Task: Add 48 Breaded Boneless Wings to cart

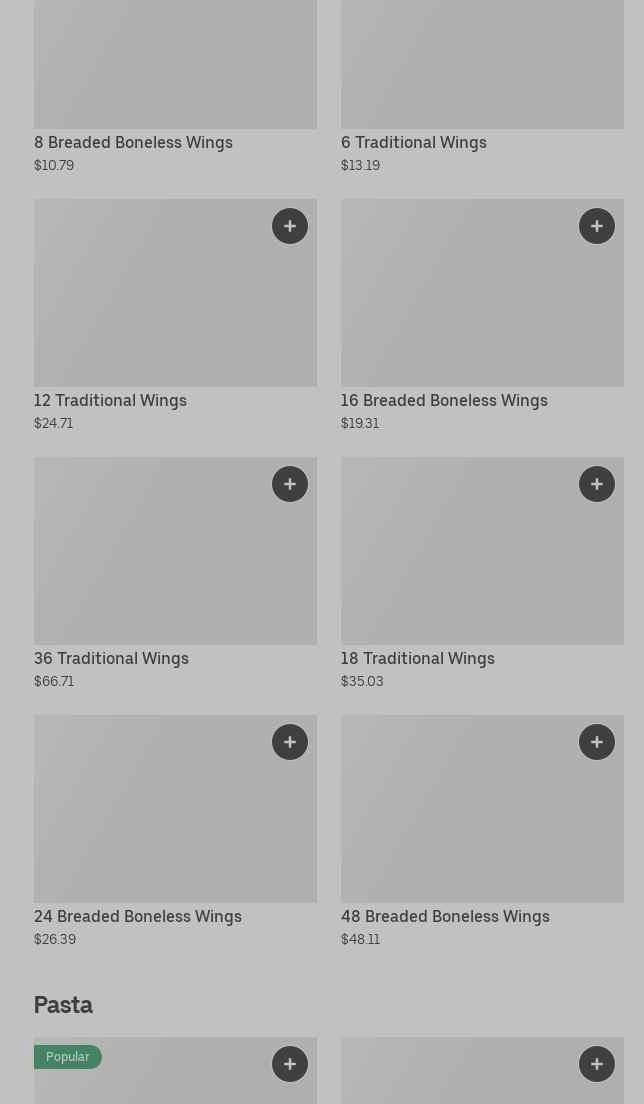Action: [x=597, y=742]
